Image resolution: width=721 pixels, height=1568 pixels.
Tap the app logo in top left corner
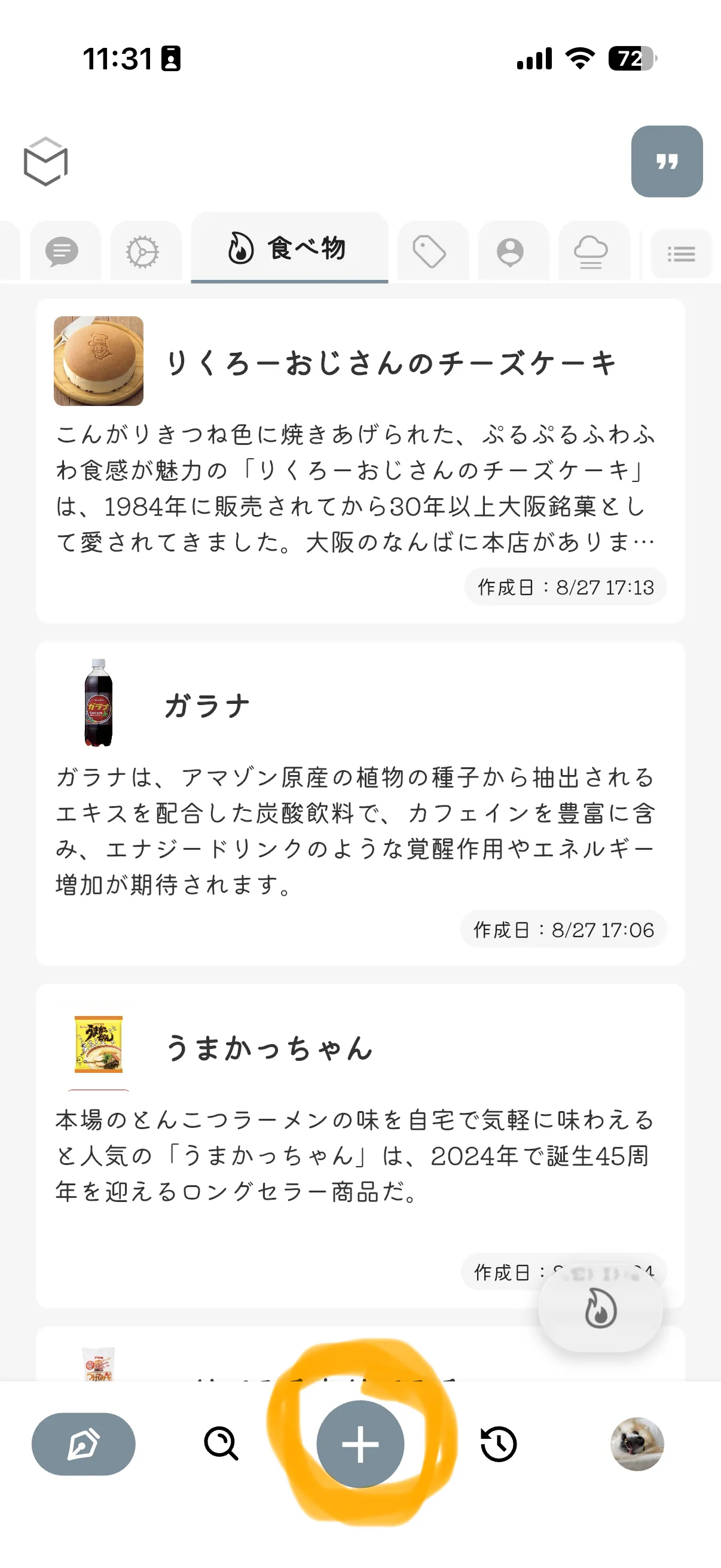[x=46, y=163]
